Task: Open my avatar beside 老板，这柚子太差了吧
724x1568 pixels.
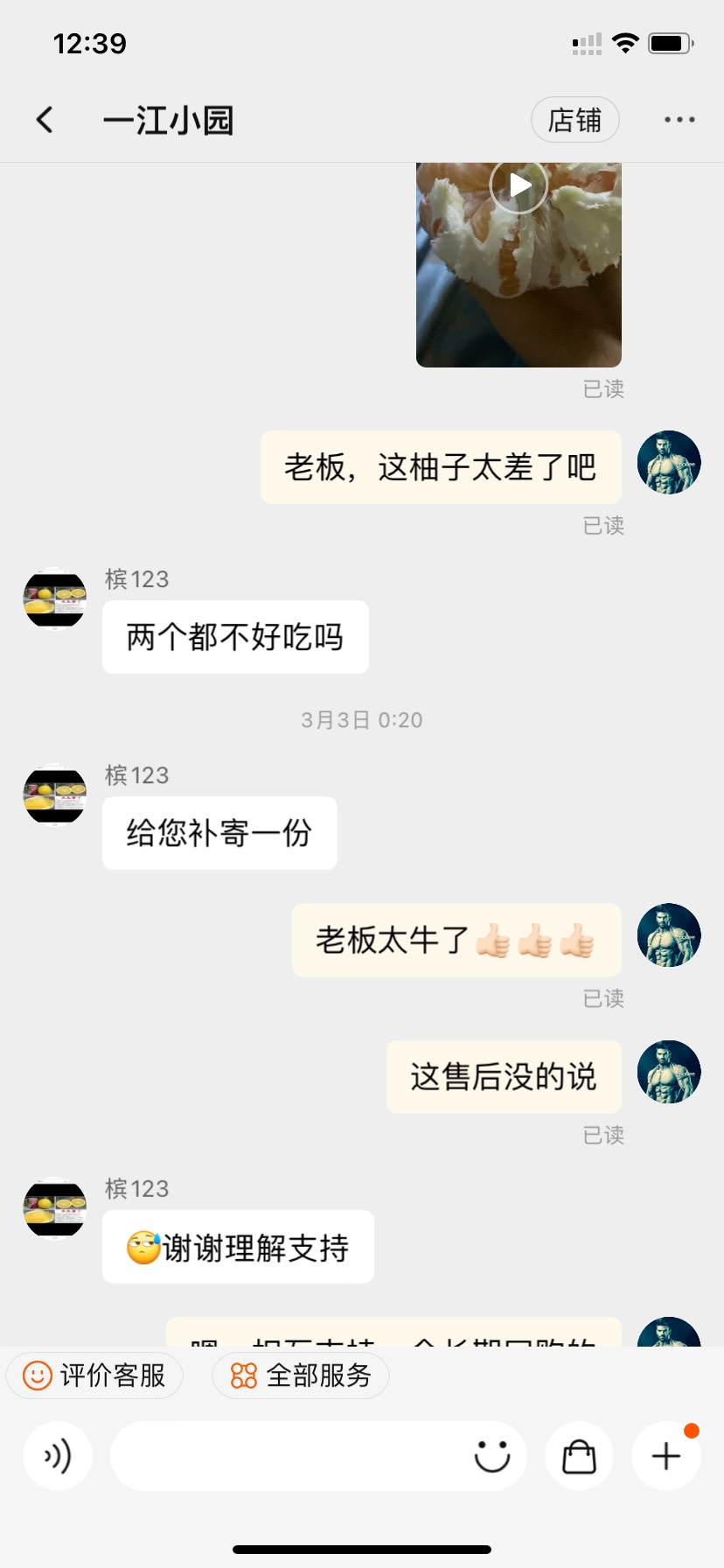Action: tap(669, 462)
